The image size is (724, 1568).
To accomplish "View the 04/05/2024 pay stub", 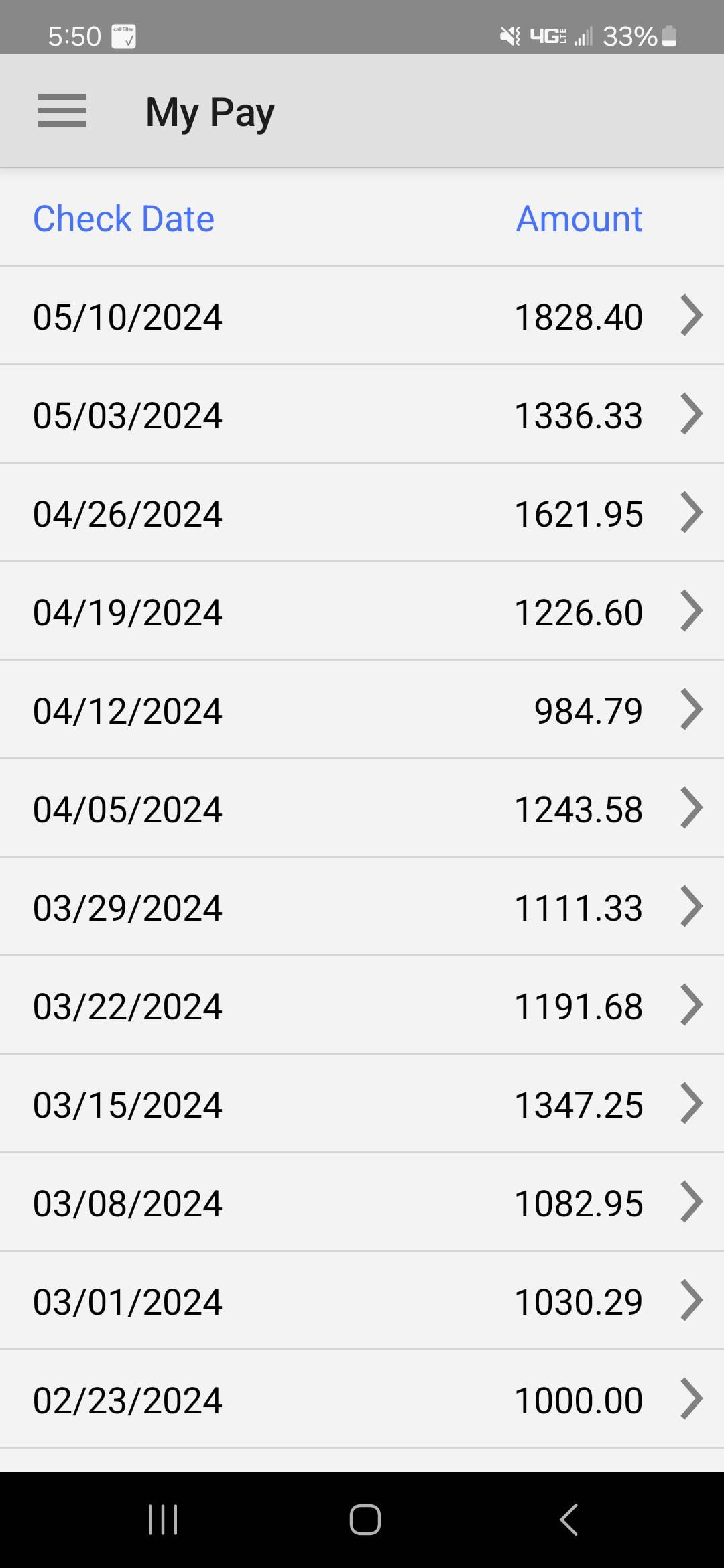I will pyautogui.click(x=362, y=808).
